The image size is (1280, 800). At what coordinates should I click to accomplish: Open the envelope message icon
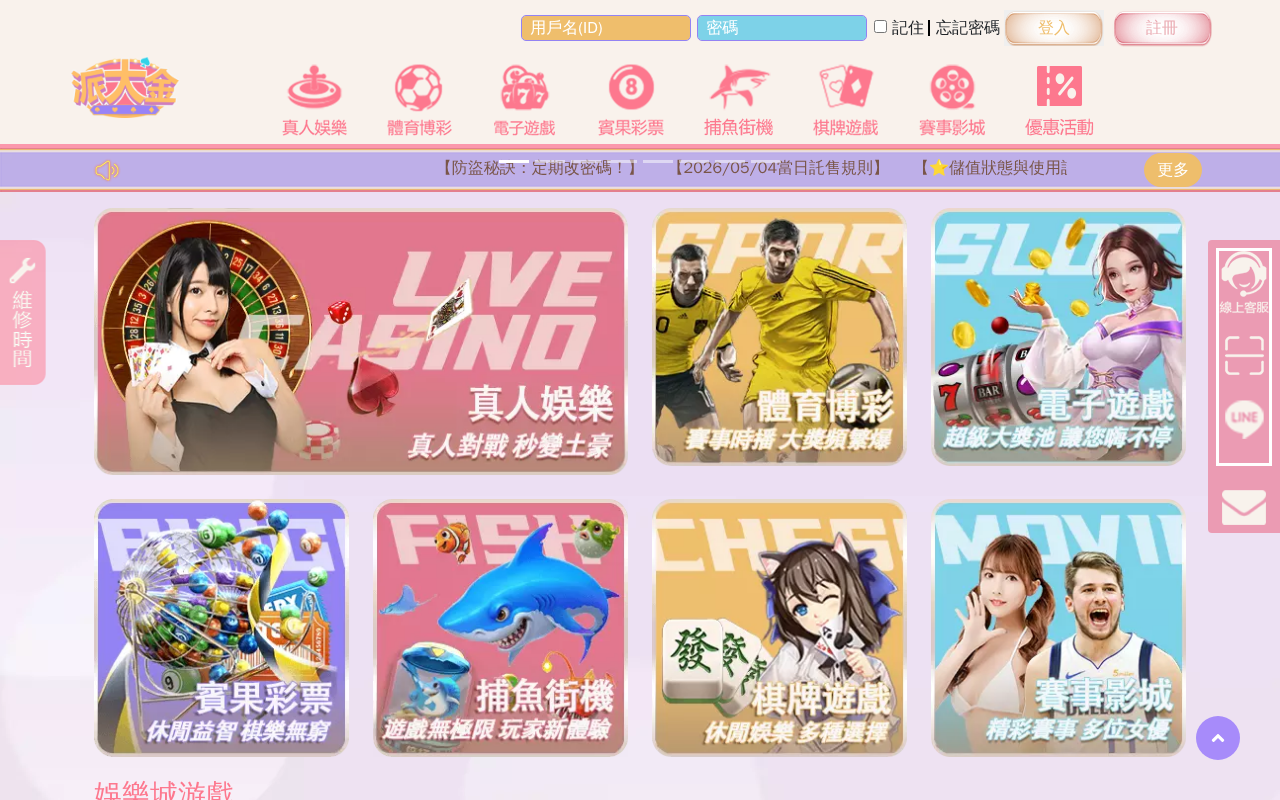[x=1244, y=506]
